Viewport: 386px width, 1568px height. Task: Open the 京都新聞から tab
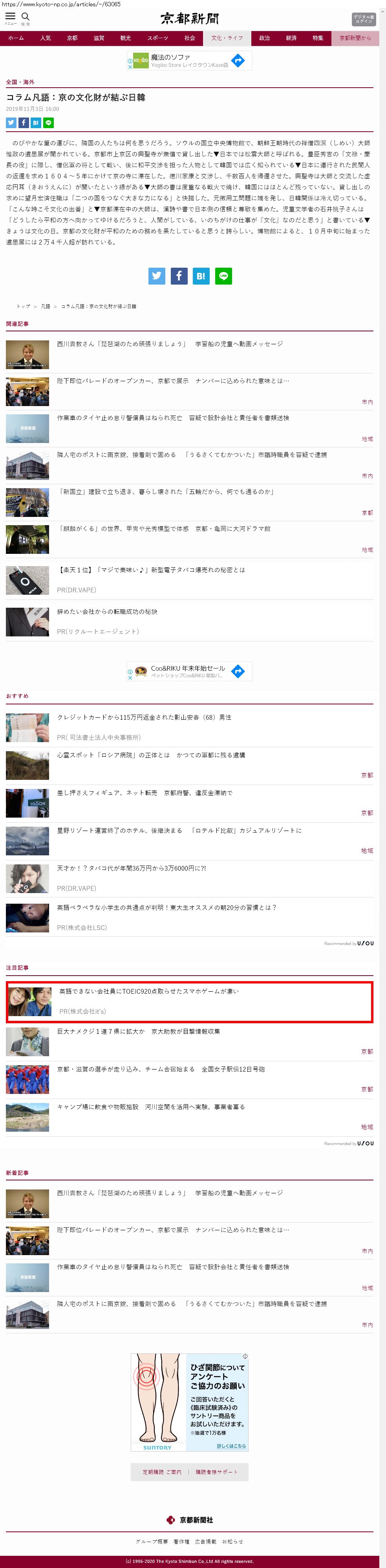pyautogui.click(x=355, y=39)
